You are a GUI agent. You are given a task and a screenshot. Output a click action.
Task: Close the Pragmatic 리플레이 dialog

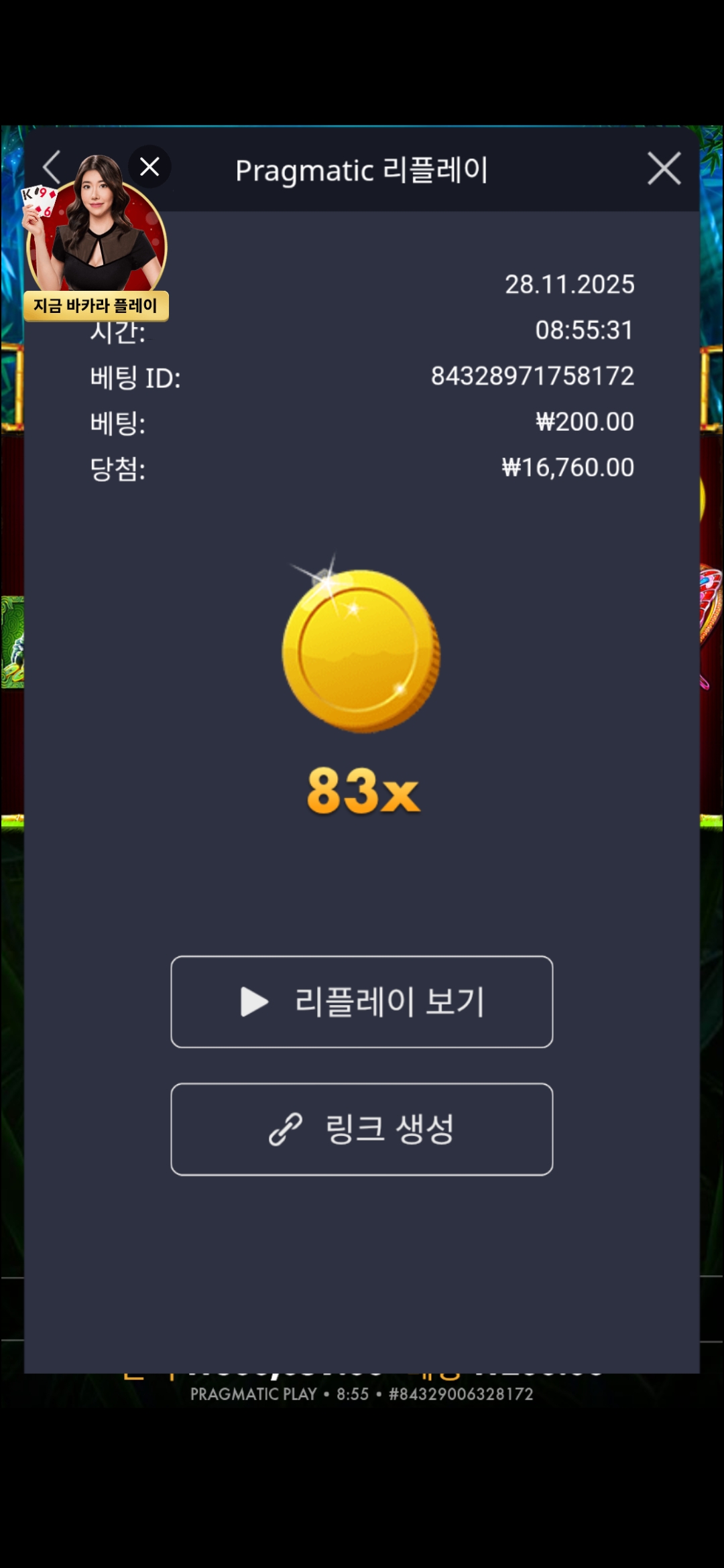tap(664, 168)
